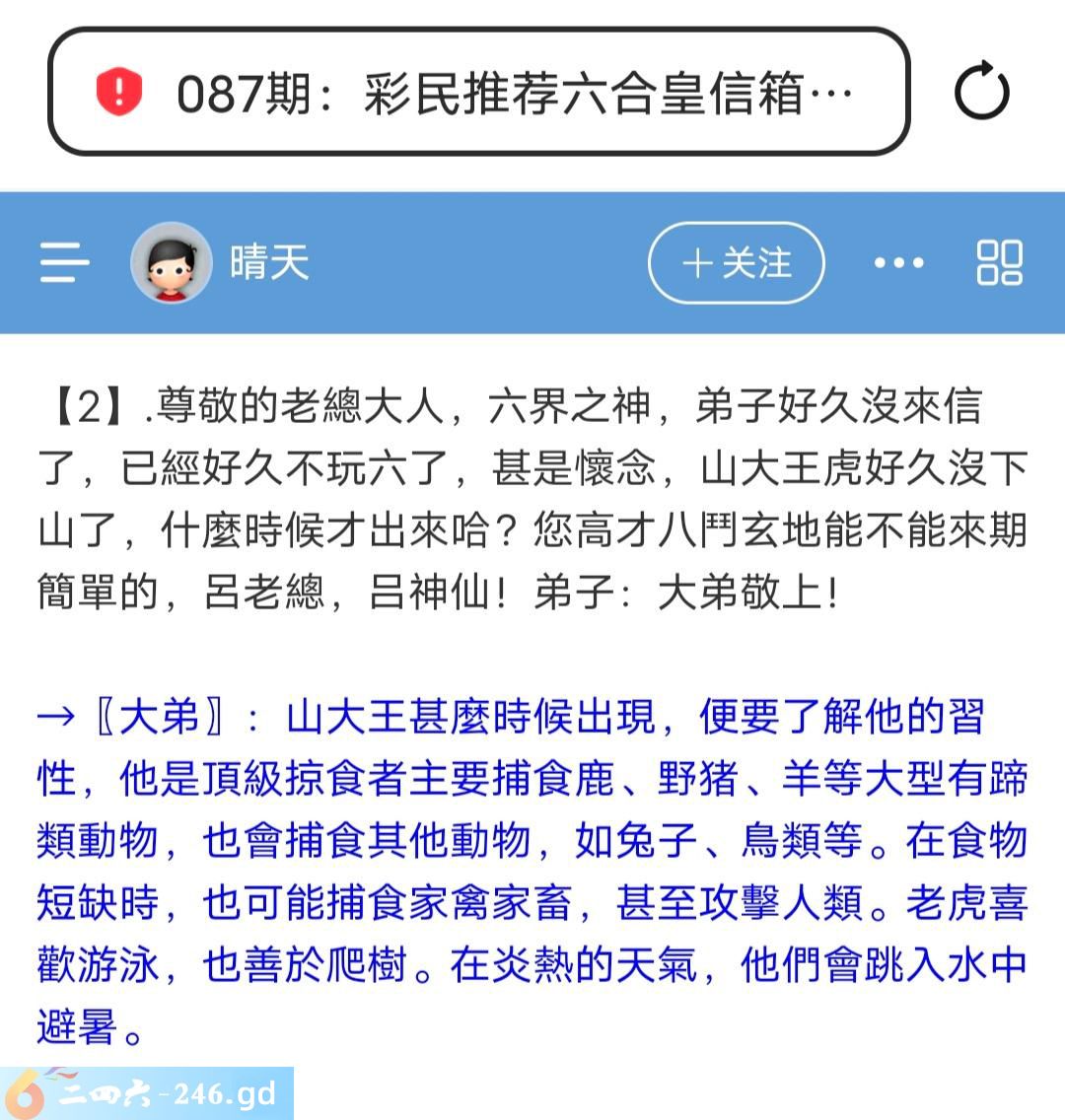Open the three-dot more options
The height and width of the screenshot is (1120, 1065).
tap(898, 263)
